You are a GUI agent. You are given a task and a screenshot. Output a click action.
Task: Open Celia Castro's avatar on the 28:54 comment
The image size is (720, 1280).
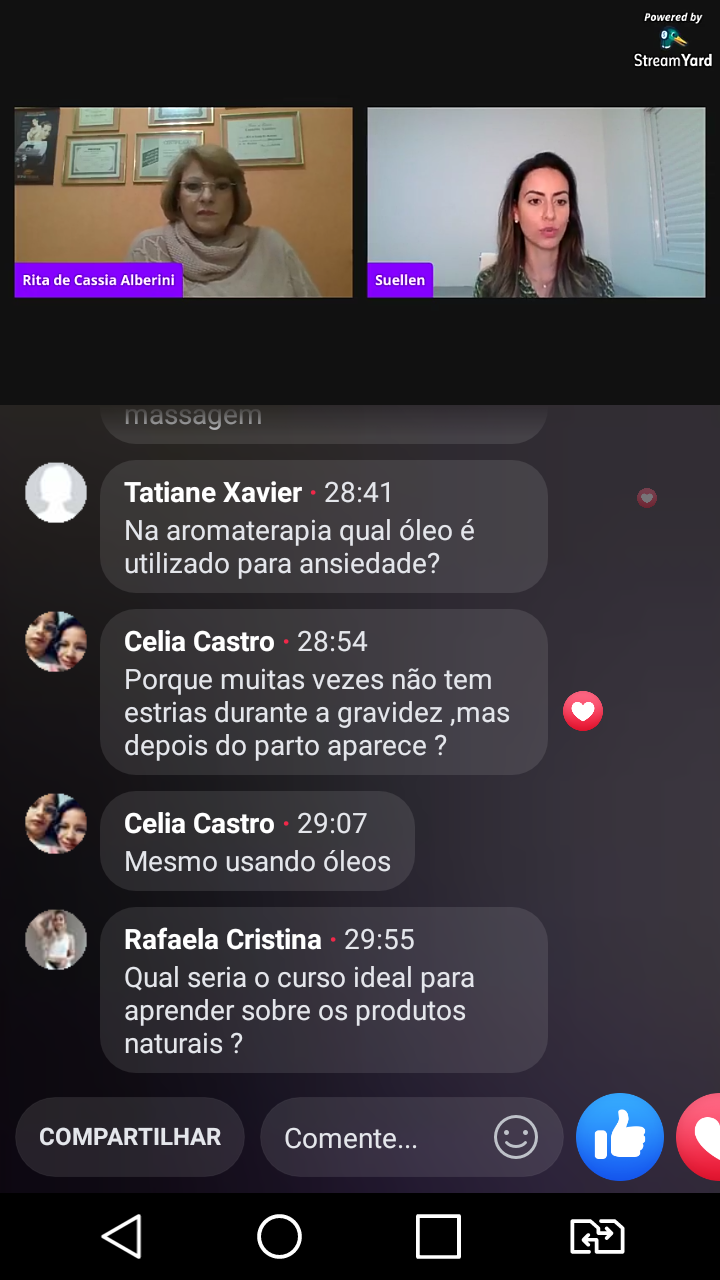[x=56, y=641]
